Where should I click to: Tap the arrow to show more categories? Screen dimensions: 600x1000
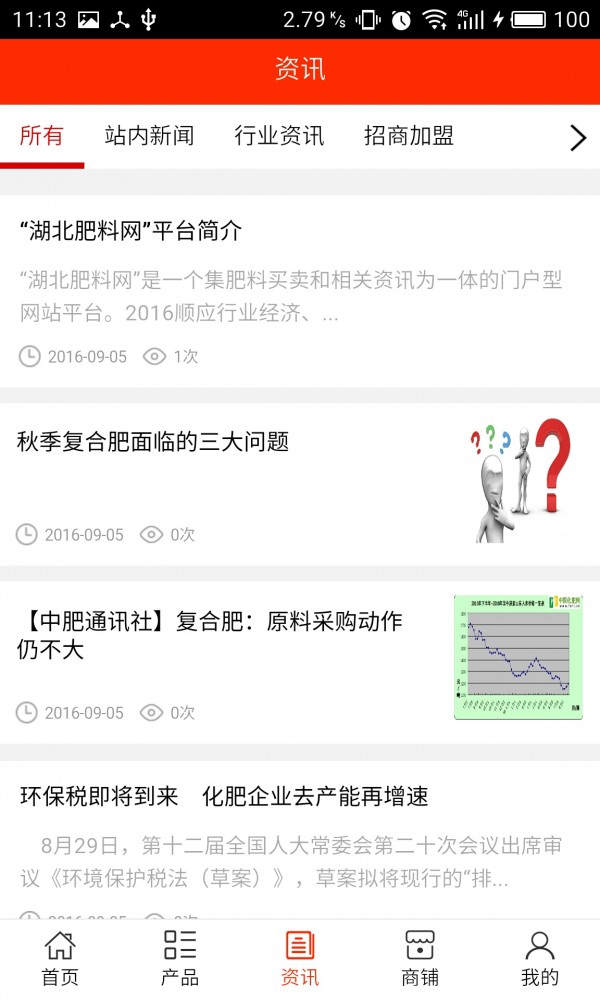pos(577,138)
